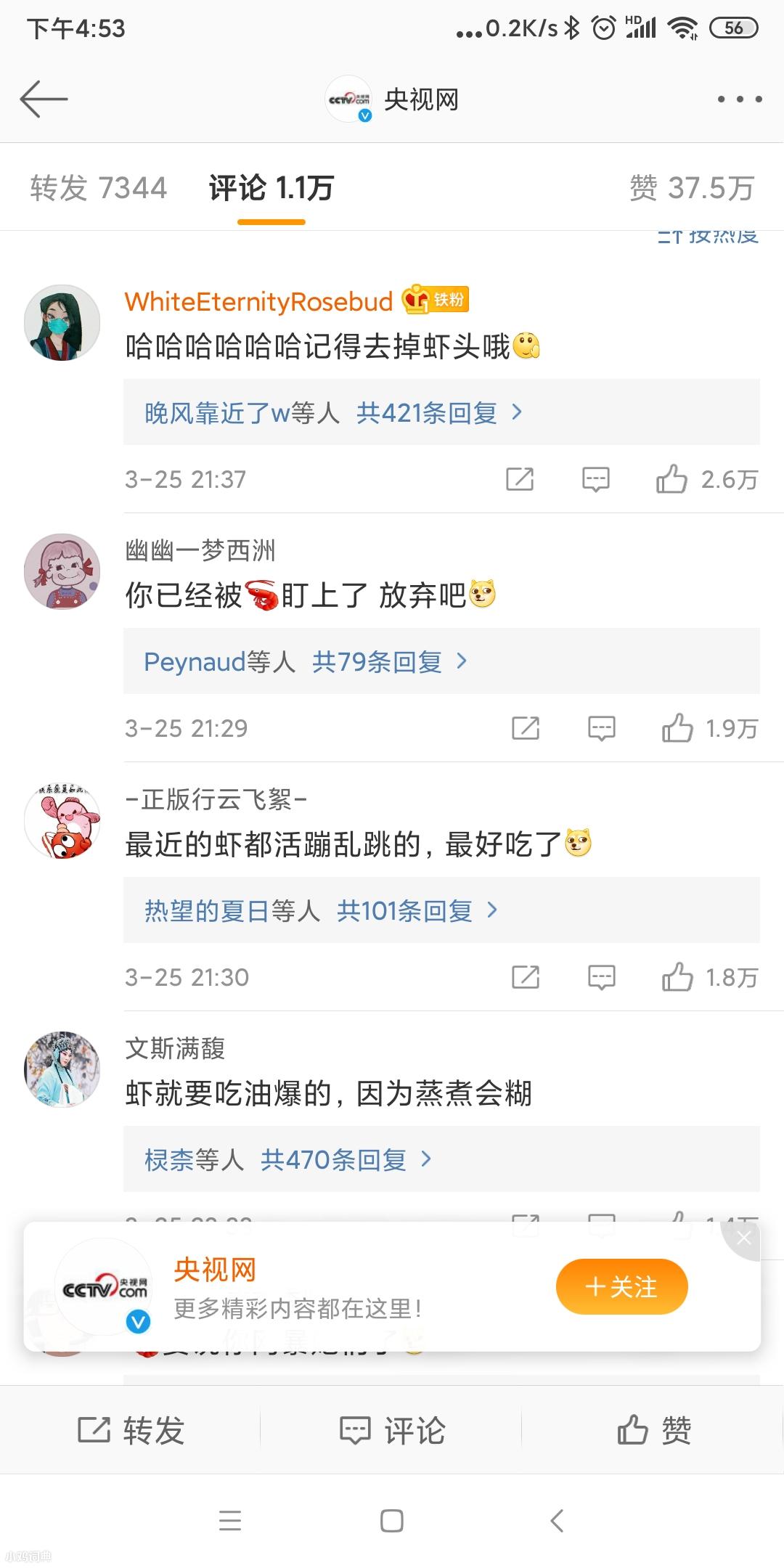Image resolution: width=784 pixels, height=1568 pixels.
Task: Repost 幽幽一梦西洲's comment
Action: point(526,728)
